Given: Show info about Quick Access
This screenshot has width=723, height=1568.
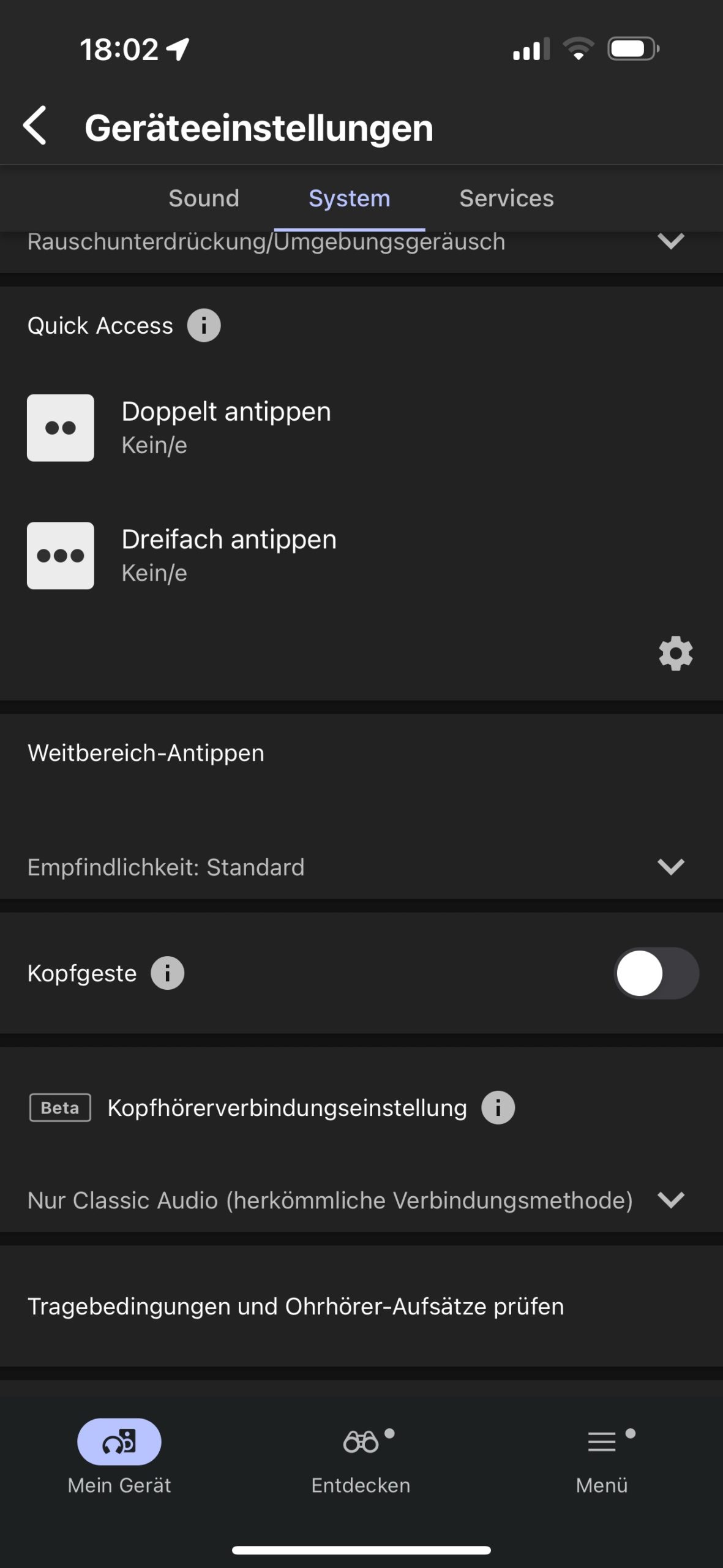Looking at the screenshot, I should tap(204, 325).
